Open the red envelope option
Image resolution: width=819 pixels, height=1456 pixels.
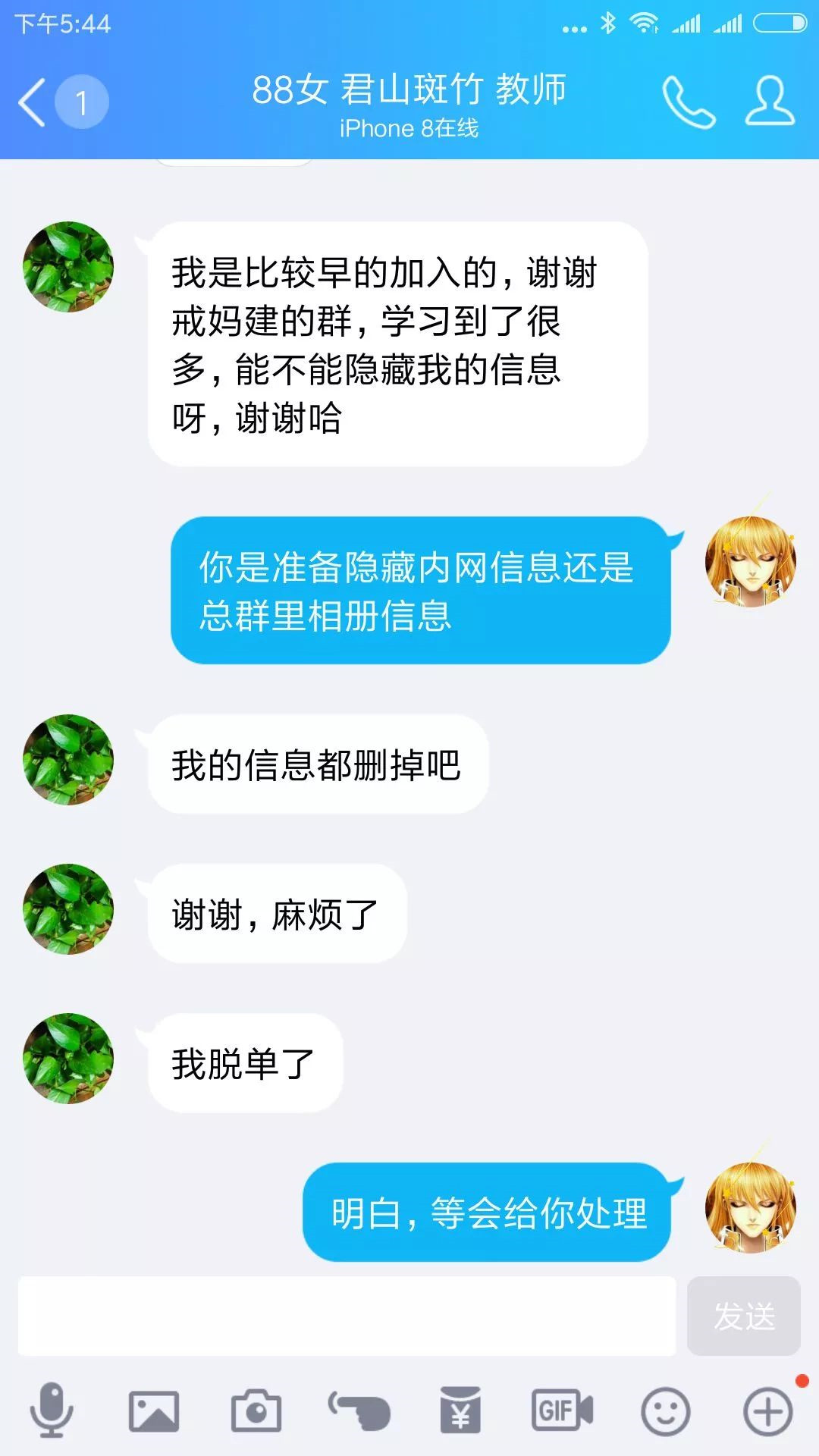click(461, 1411)
